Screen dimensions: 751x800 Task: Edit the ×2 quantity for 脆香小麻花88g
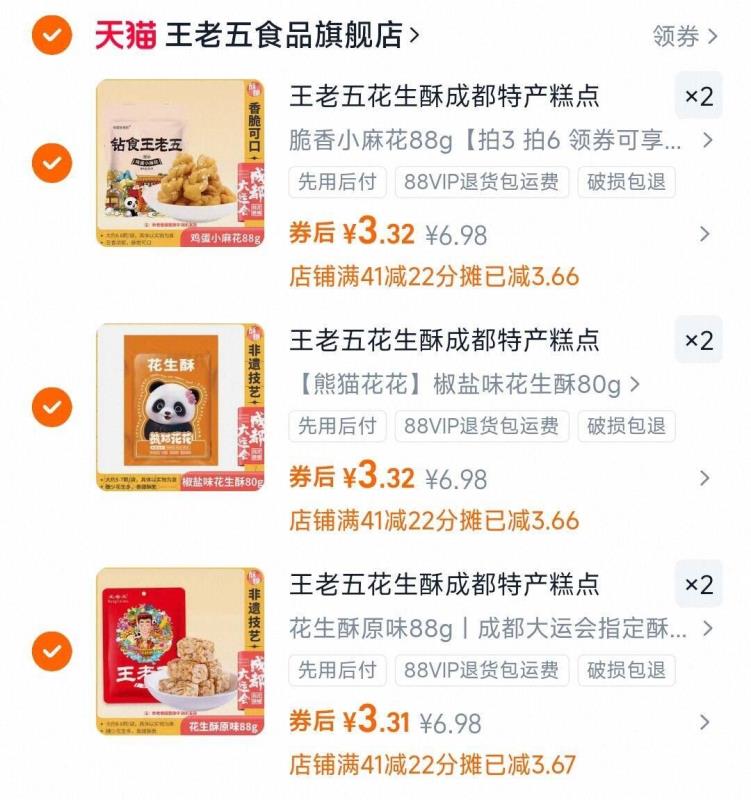click(698, 96)
